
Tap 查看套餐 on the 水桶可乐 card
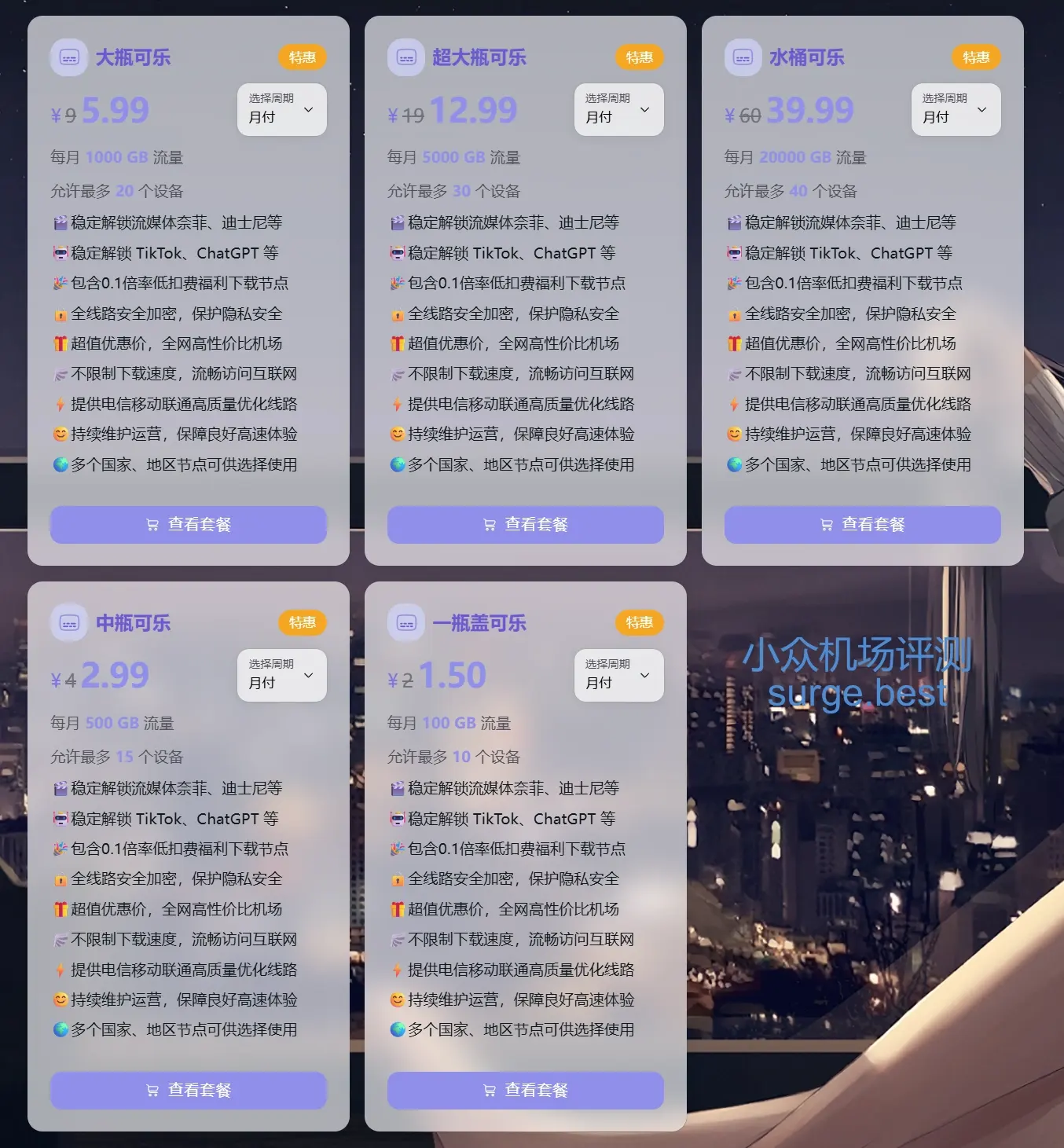862,524
